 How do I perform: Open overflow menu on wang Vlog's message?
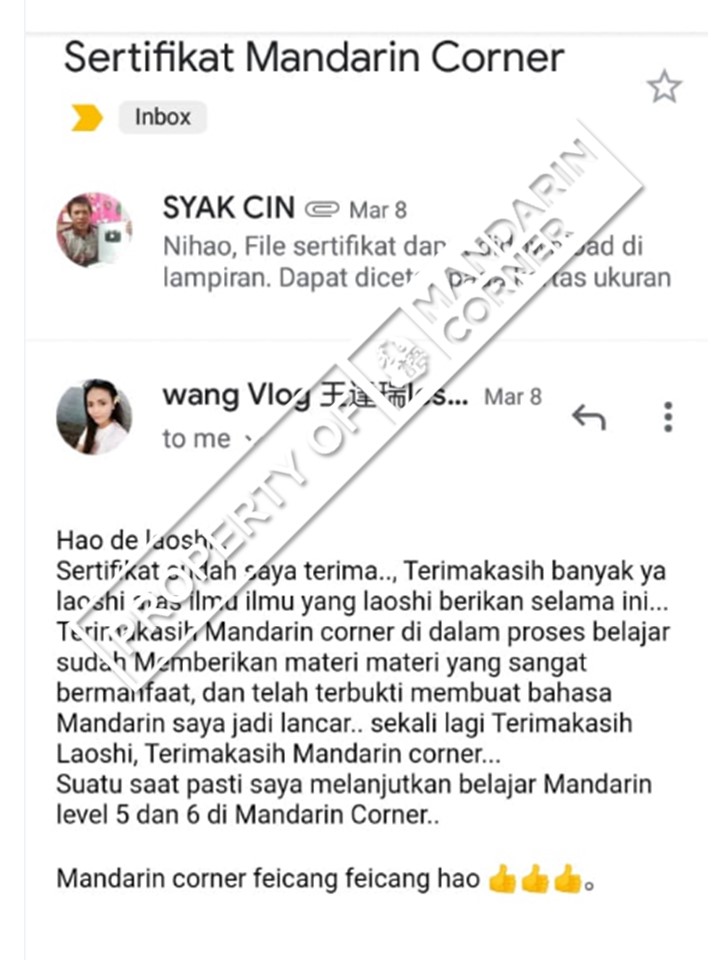[x=667, y=417]
